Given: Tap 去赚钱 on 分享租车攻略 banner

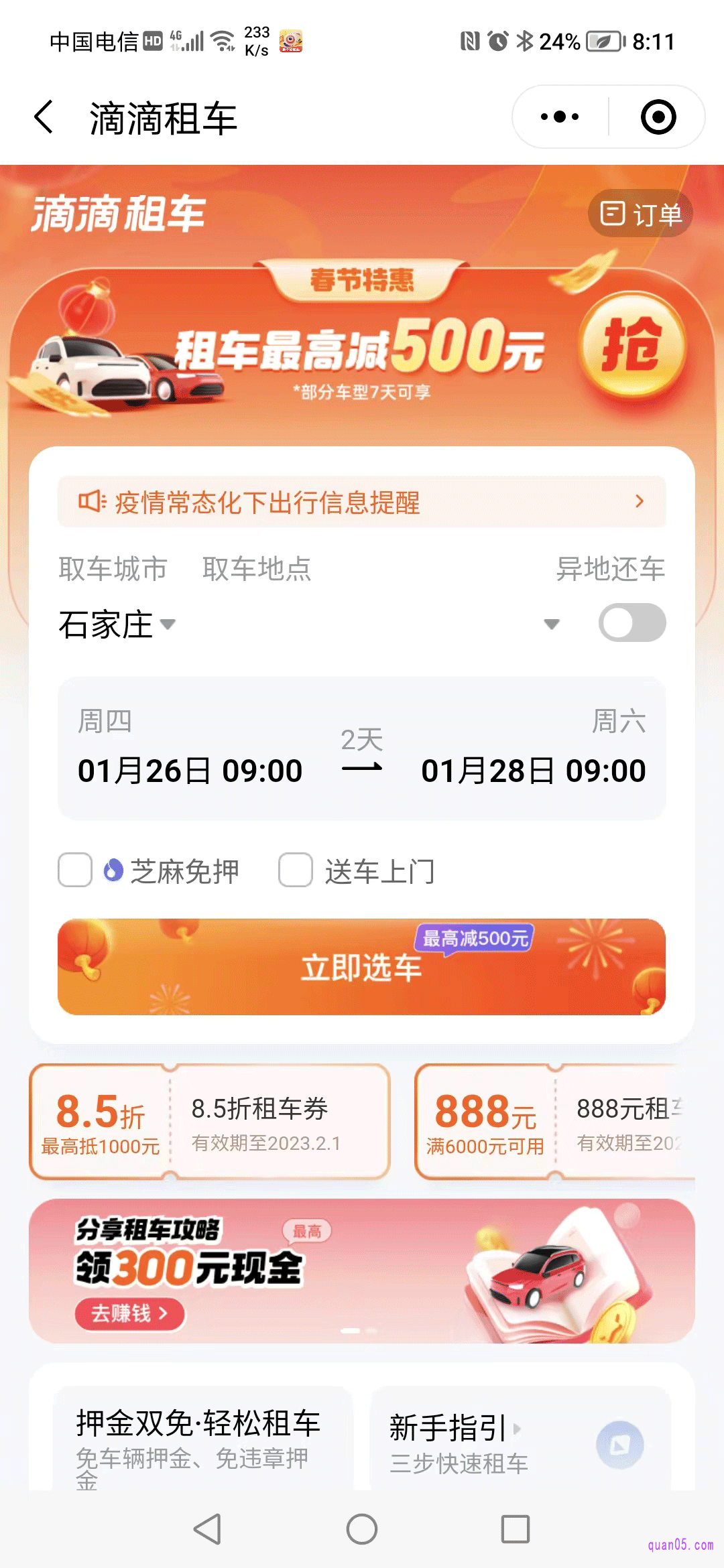Looking at the screenshot, I should (x=129, y=1313).
